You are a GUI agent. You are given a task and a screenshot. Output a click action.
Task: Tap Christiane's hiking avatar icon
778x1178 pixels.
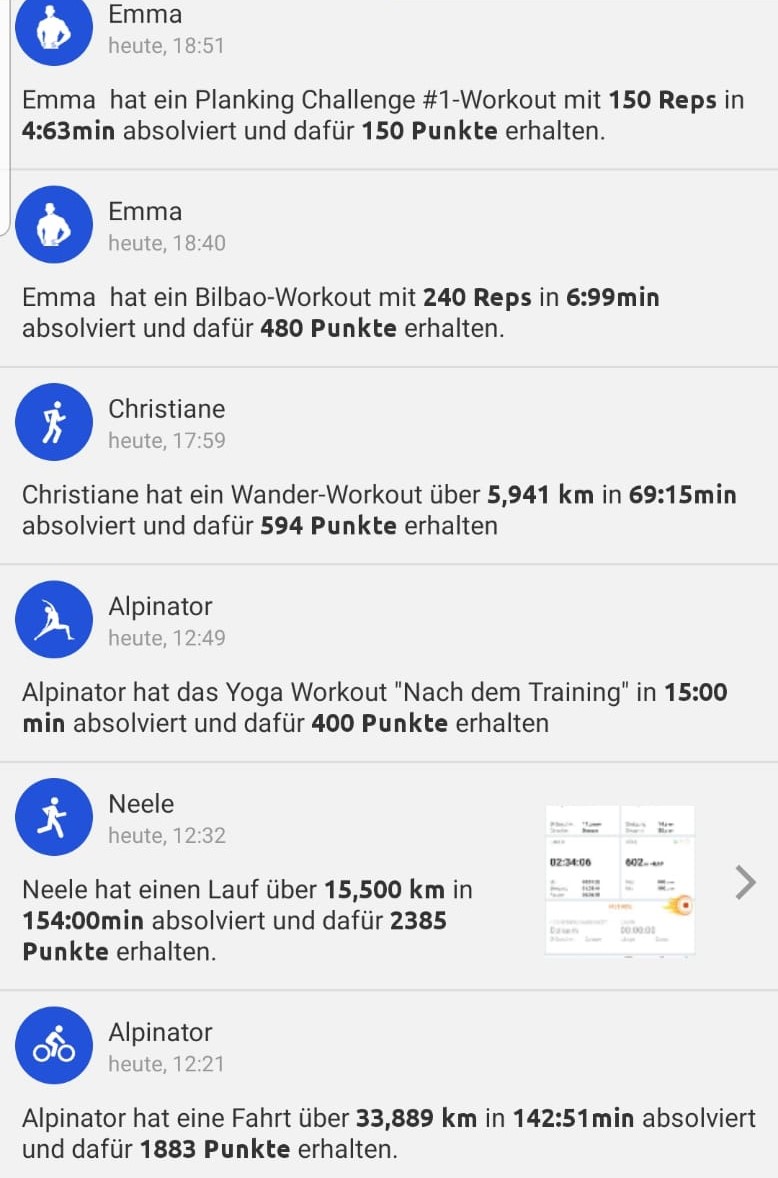54,422
